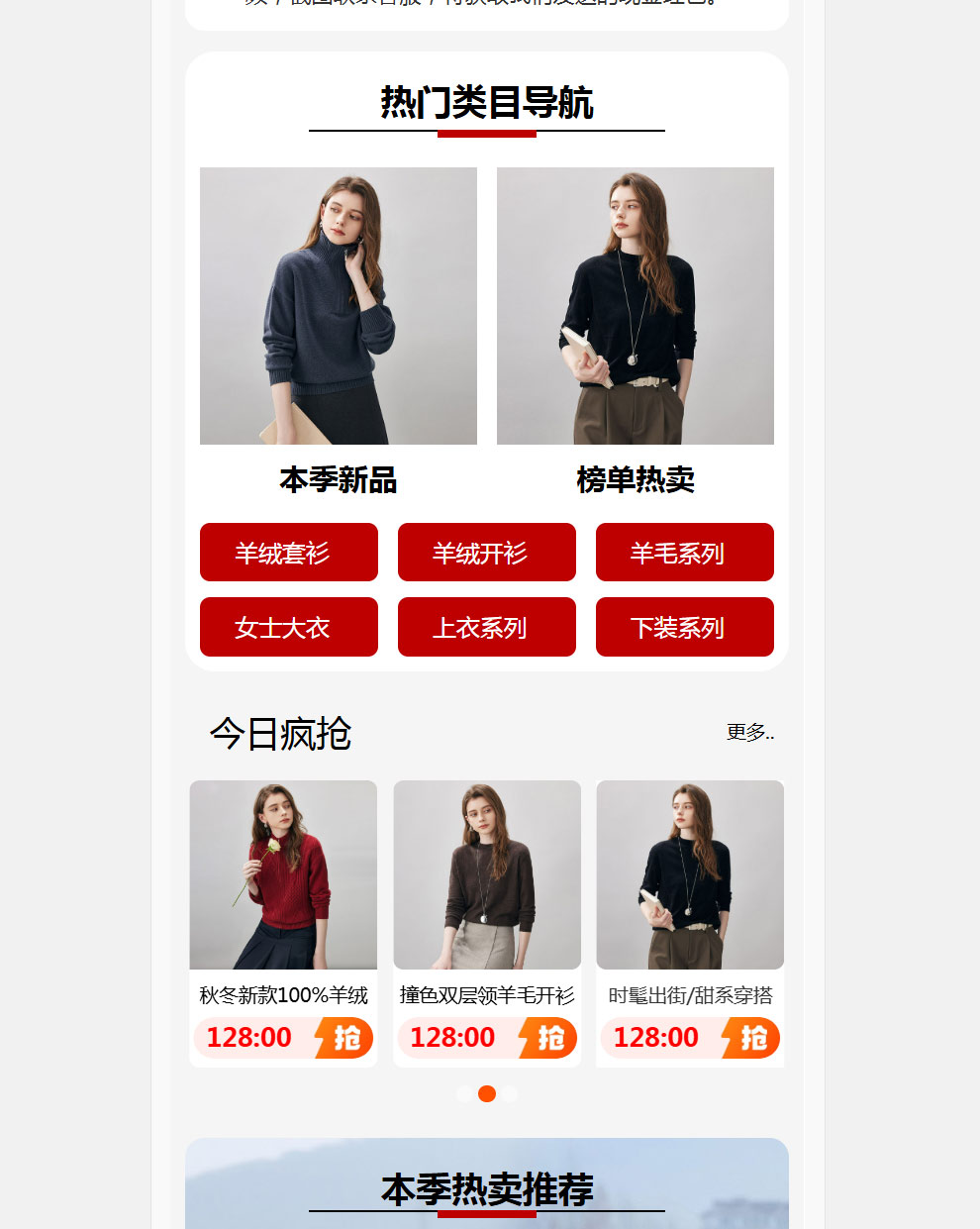Image resolution: width=980 pixels, height=1229 pixels.
Task: Jump to the last carousel page dot
Action: pyautogui.click(x=509, y=1094)
